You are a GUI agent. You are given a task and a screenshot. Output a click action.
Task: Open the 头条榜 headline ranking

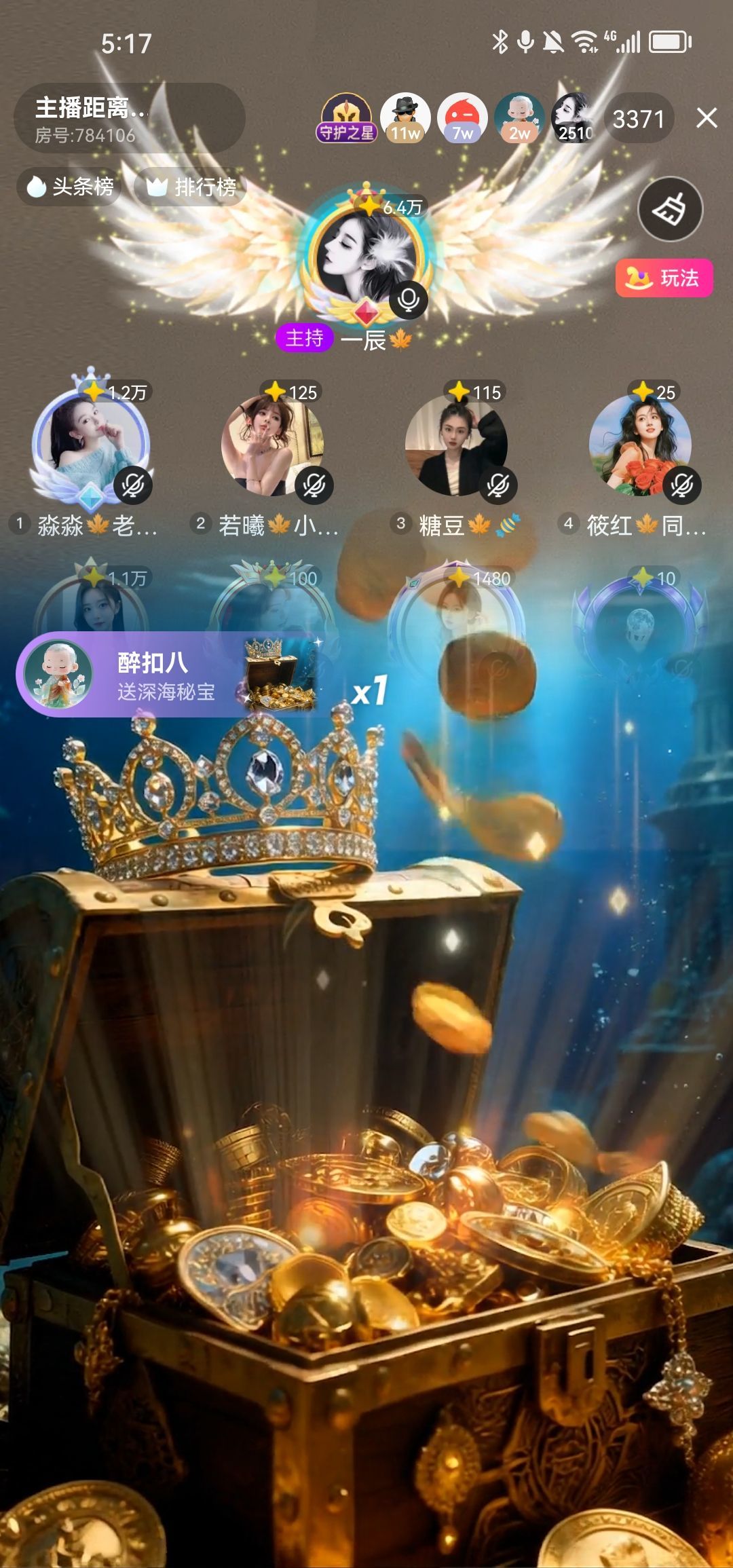pos(70,187)
